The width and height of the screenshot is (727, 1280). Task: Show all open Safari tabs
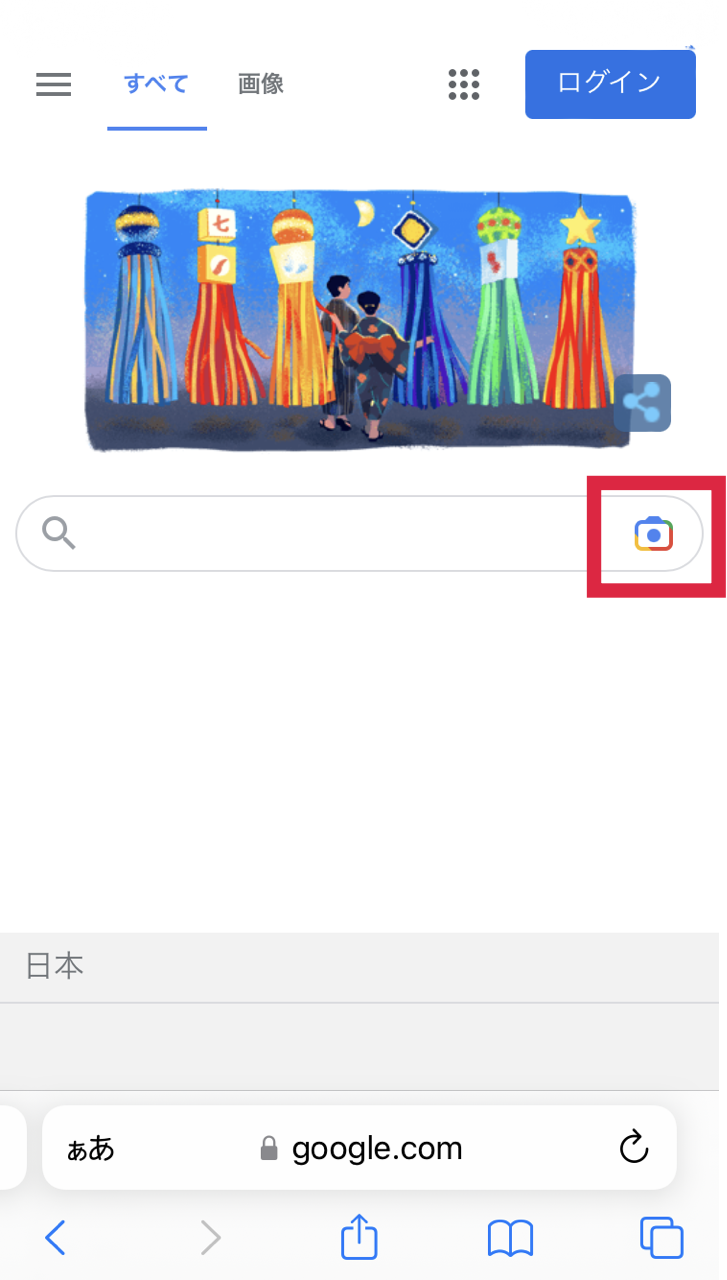click(661, 1239)
